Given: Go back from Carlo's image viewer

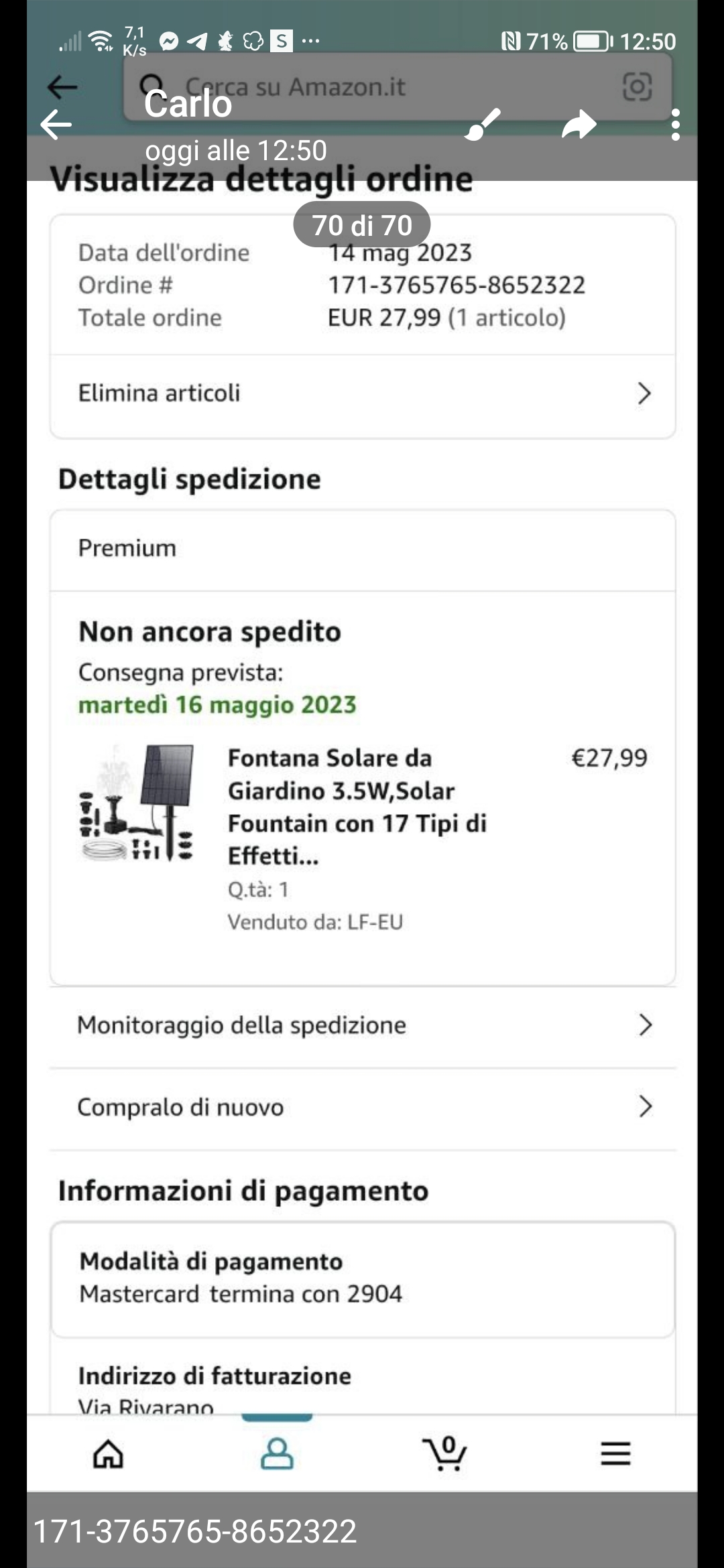Looking at the screenshot, I should coord(56,125).
